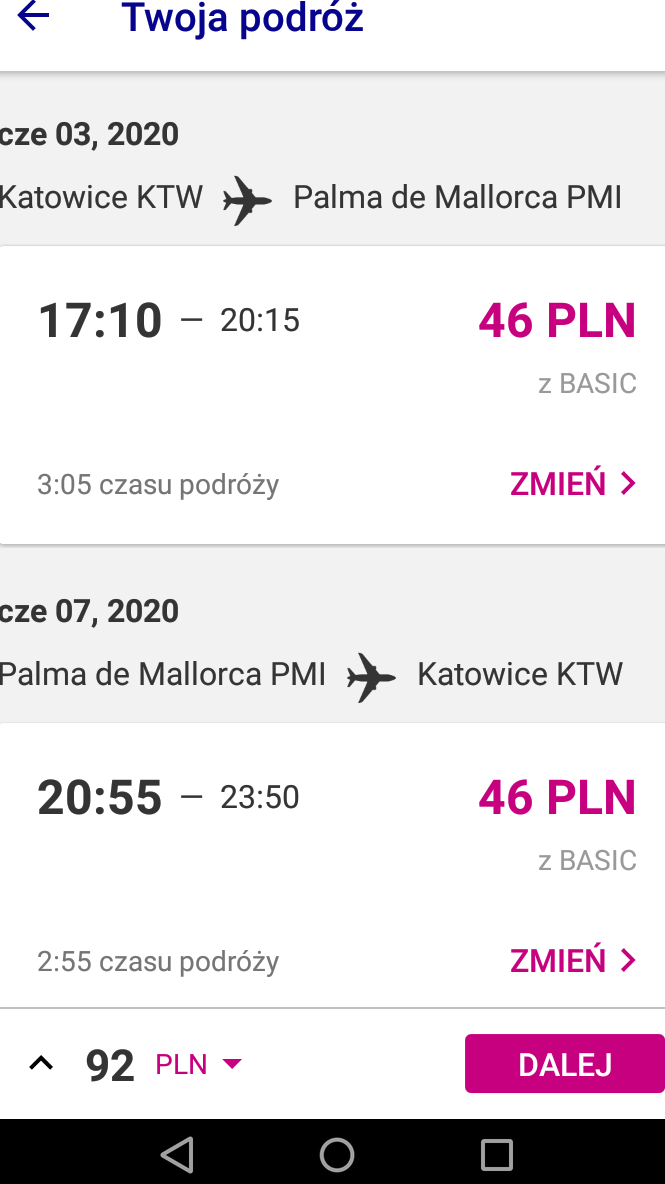Expand the 92 PLN price summary
Image resolution: width=665 pixels, height=1184 pixels.
click(41, 1064)
